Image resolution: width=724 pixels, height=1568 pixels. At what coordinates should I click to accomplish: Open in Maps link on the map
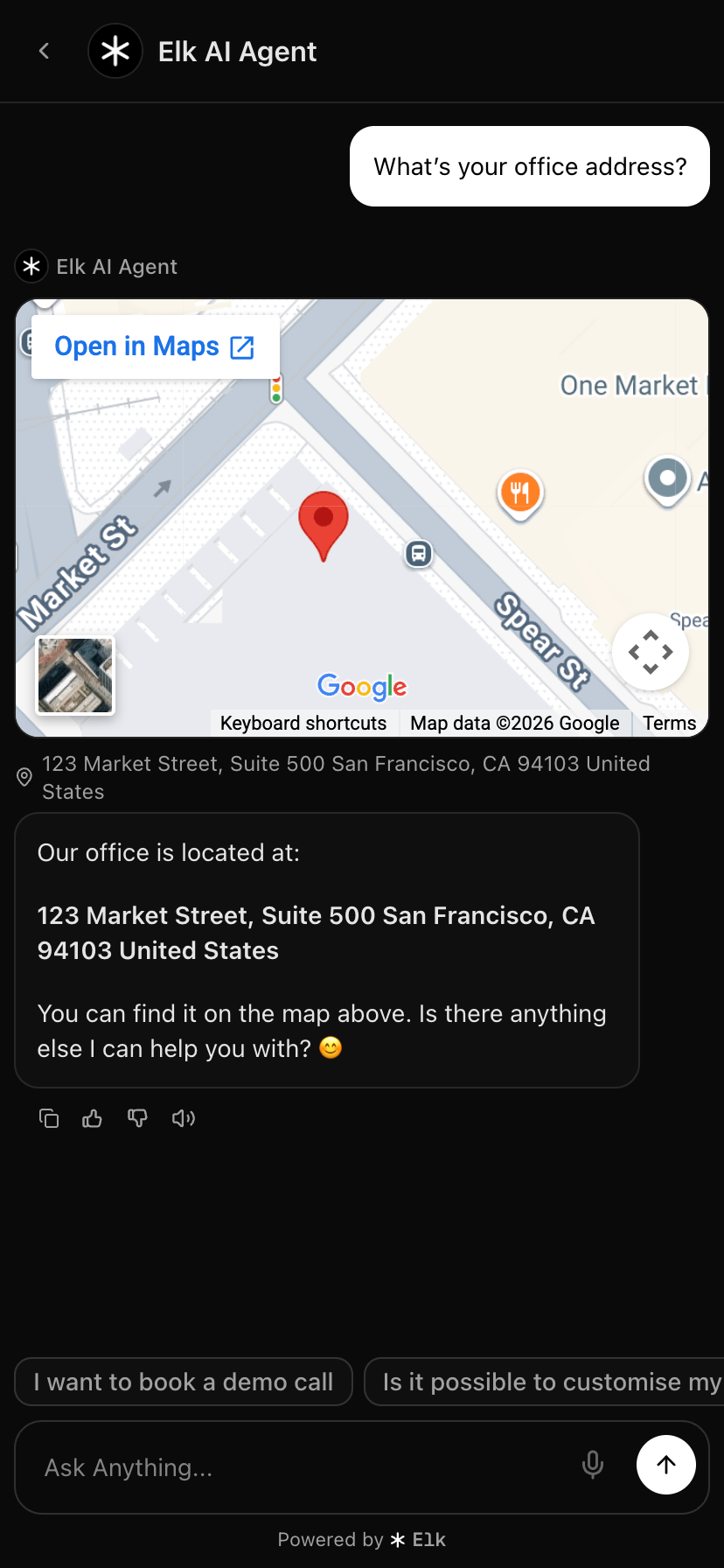pyautogui.click(x=155, y=346)
